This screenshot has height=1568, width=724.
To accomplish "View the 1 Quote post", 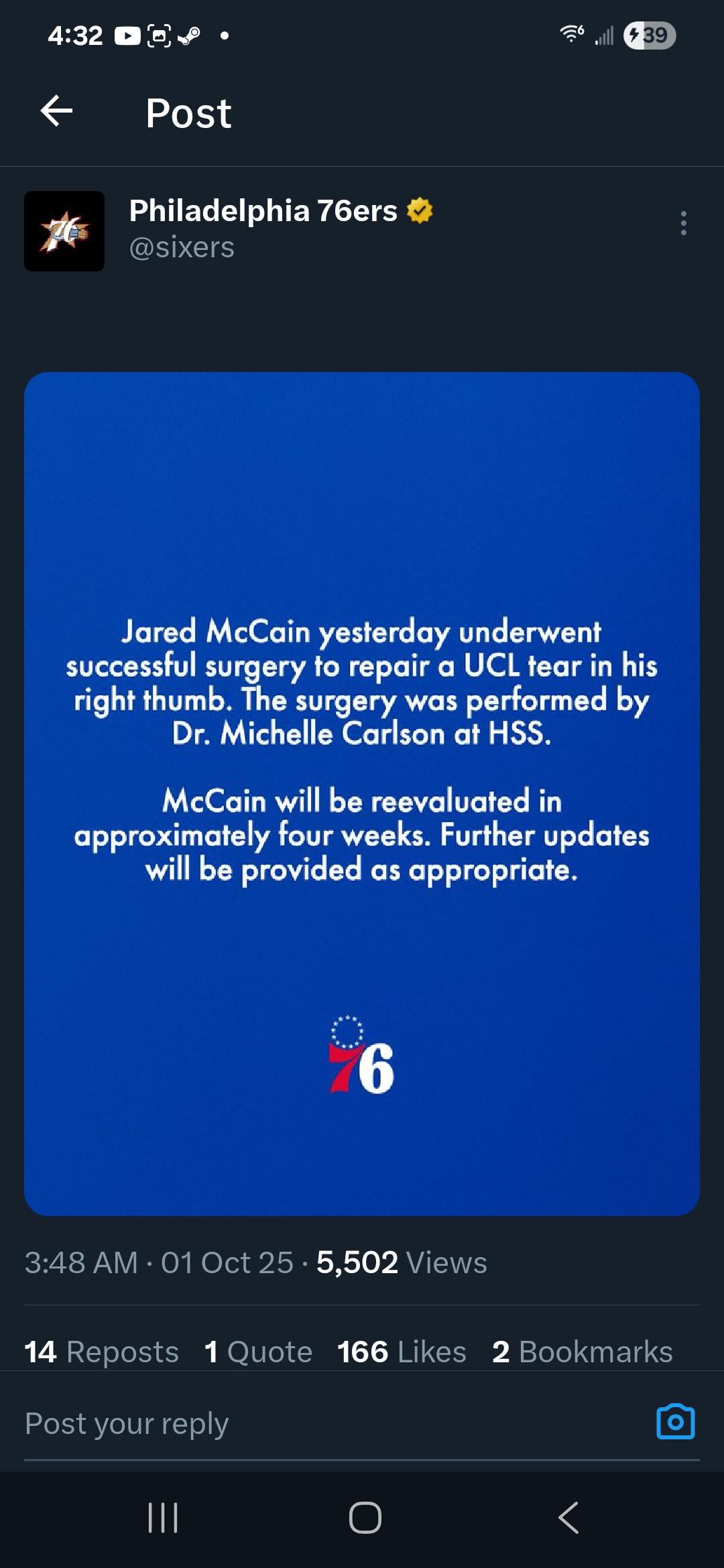I will point(258,1352).
